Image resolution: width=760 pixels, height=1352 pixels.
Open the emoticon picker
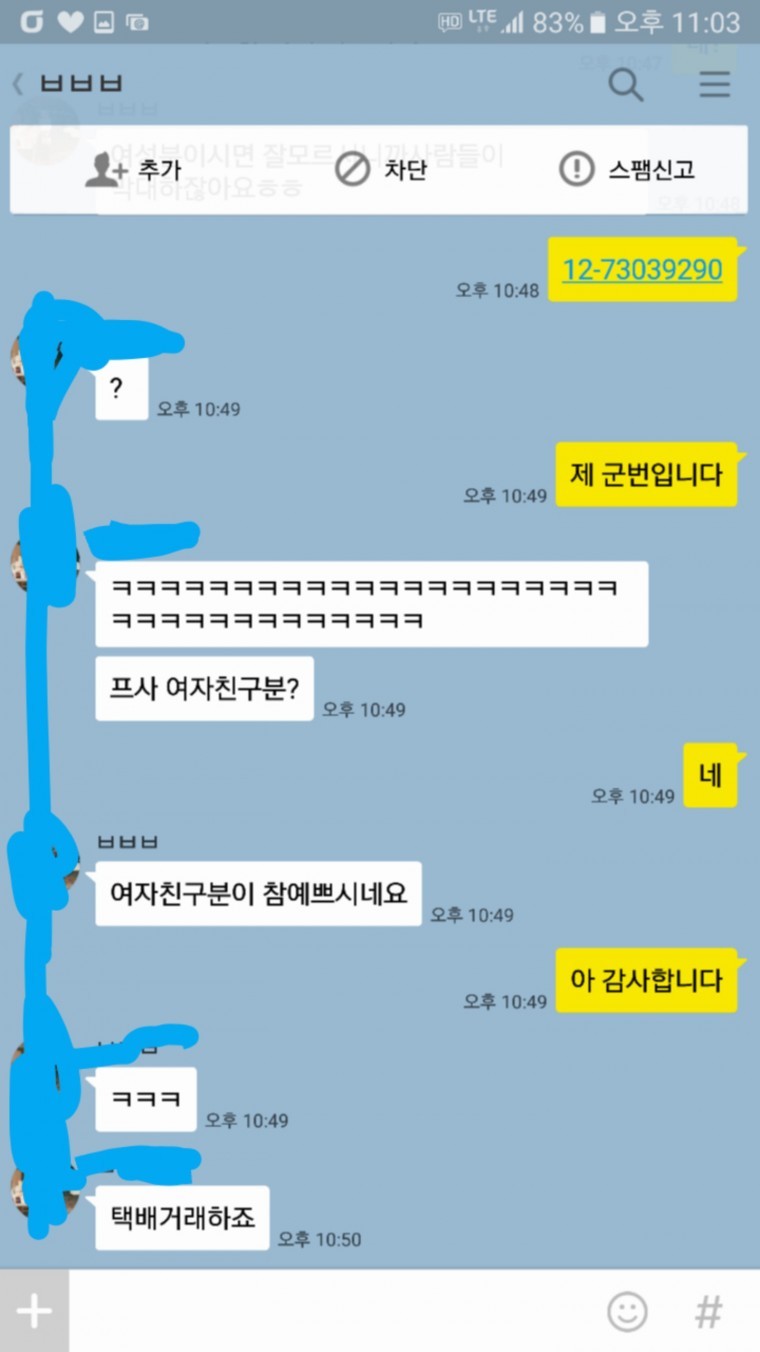tap(628, 1311)
